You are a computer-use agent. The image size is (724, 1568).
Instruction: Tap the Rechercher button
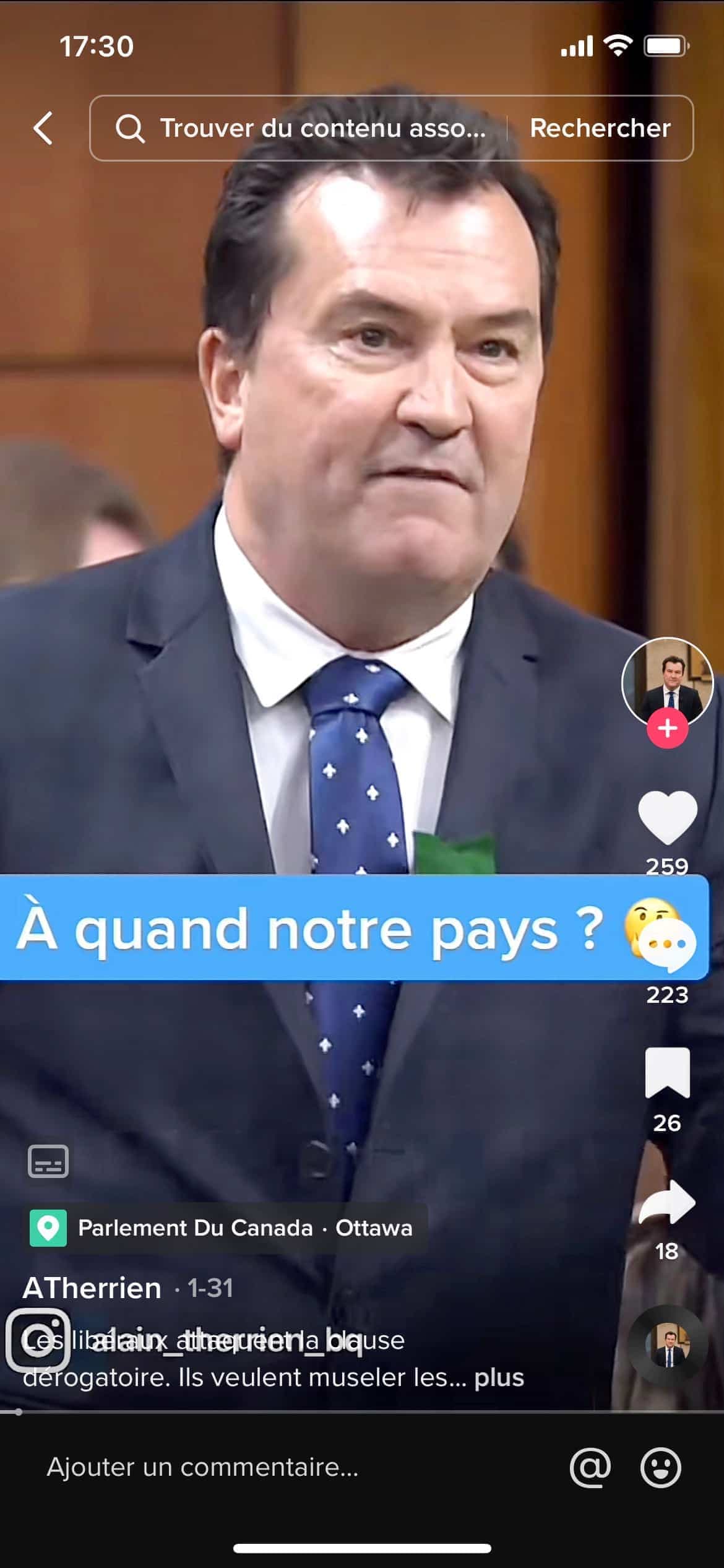coord(600,128)
